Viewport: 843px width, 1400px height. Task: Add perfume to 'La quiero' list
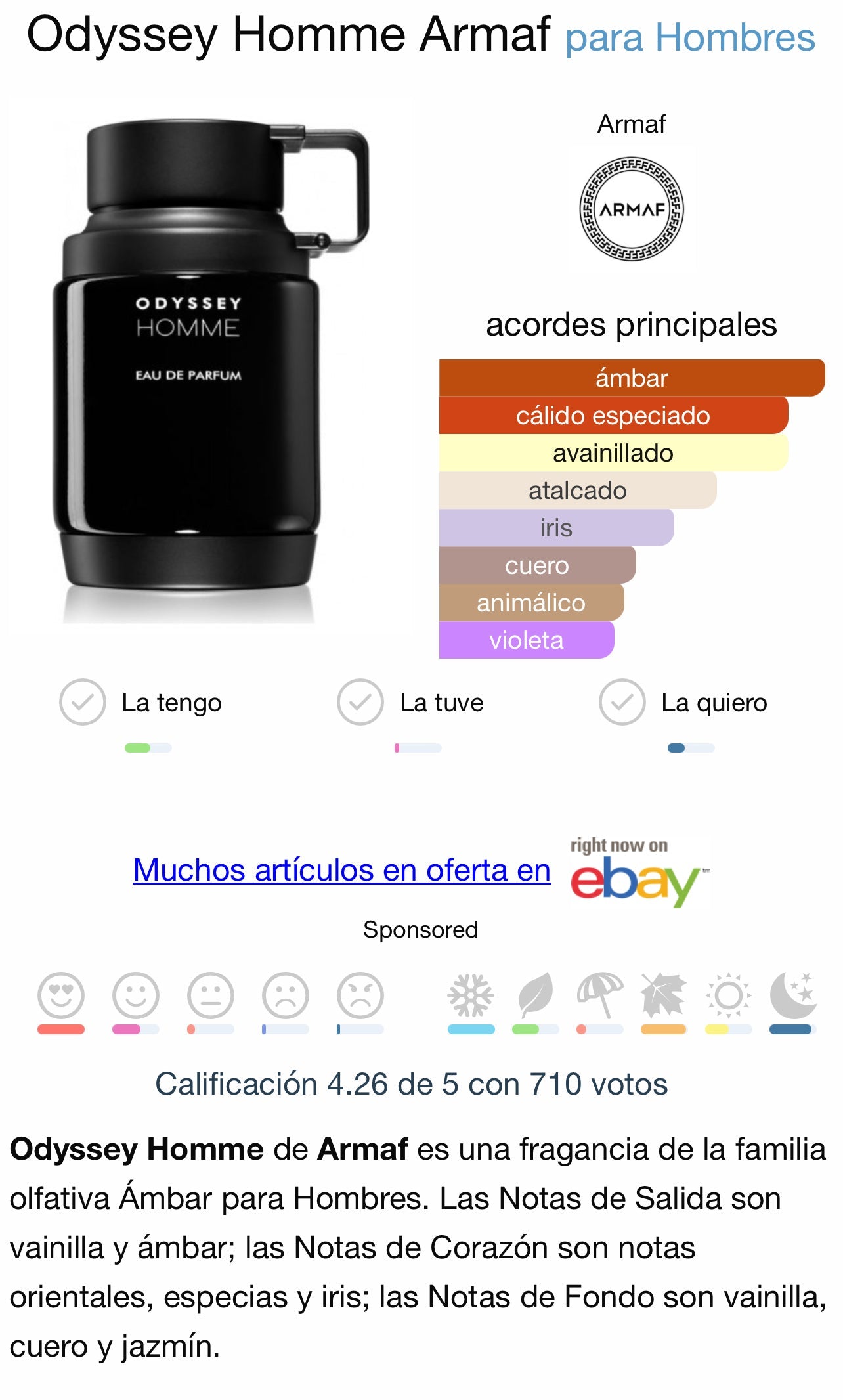coord(622,702)
